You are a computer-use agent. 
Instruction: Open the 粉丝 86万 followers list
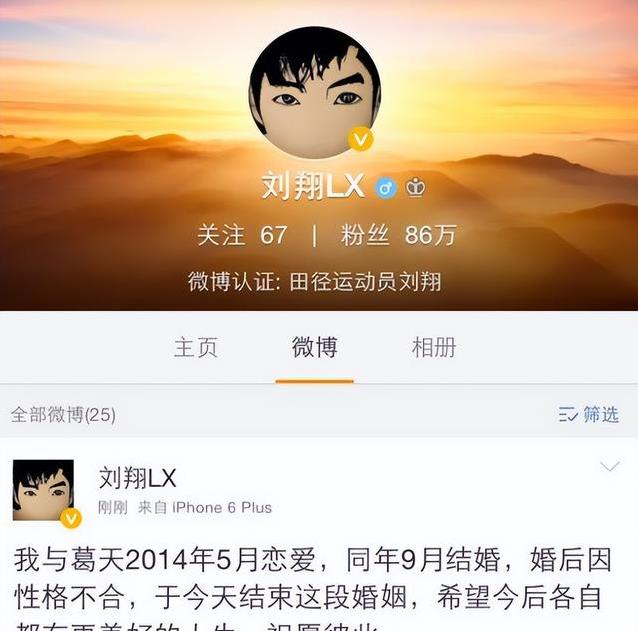click(398, 235)
